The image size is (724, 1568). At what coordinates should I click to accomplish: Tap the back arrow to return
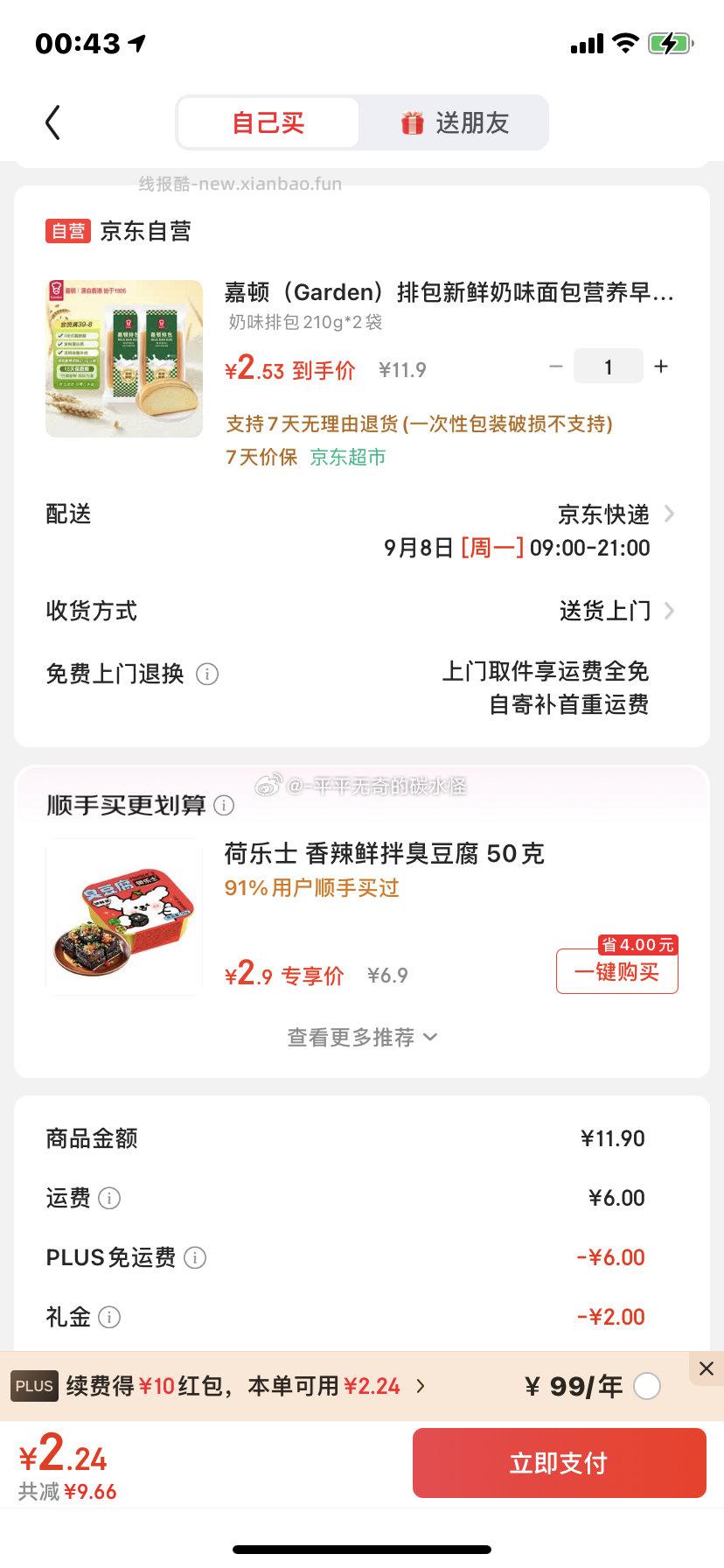52,122
